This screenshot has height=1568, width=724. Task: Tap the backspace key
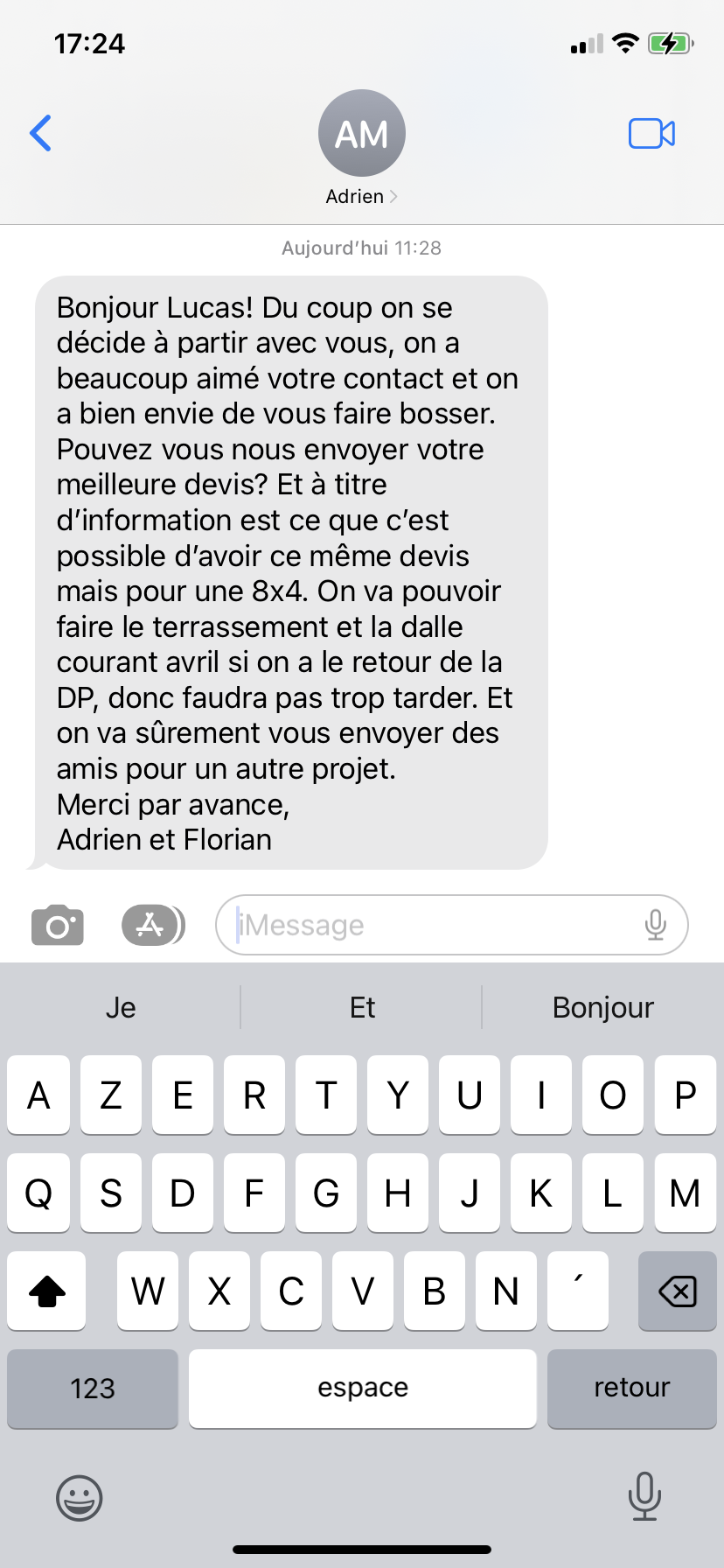tap(678, 1291)
